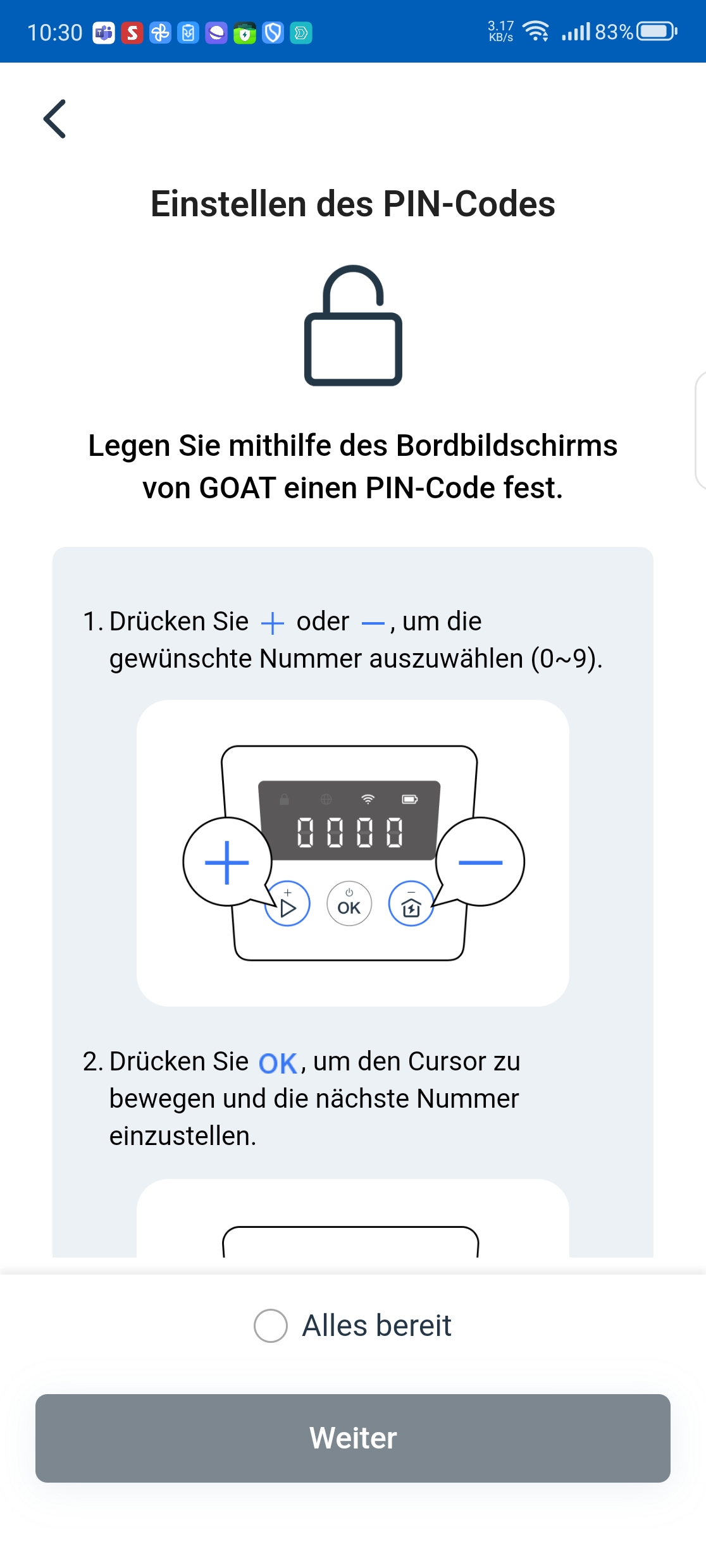
Task: Tap the Weiter button
Action: pyautogui.click(x=353, y=1438)
